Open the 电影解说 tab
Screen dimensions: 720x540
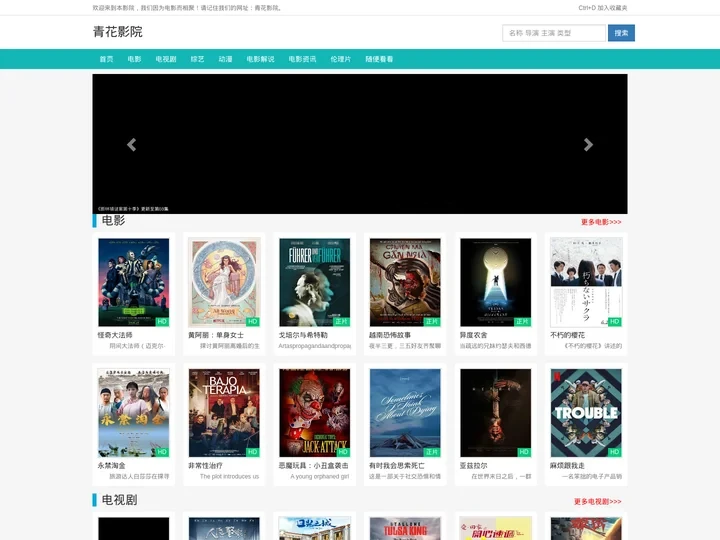260,59
